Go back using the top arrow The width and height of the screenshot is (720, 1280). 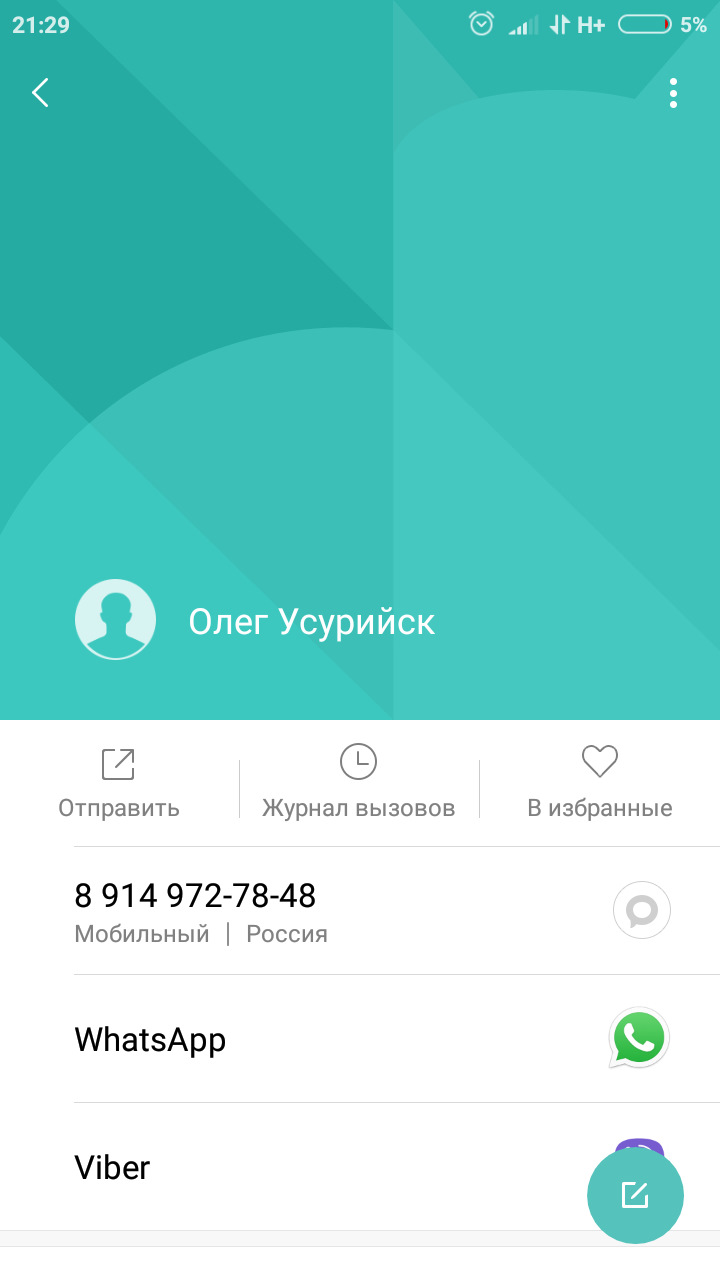click(40, 93)
